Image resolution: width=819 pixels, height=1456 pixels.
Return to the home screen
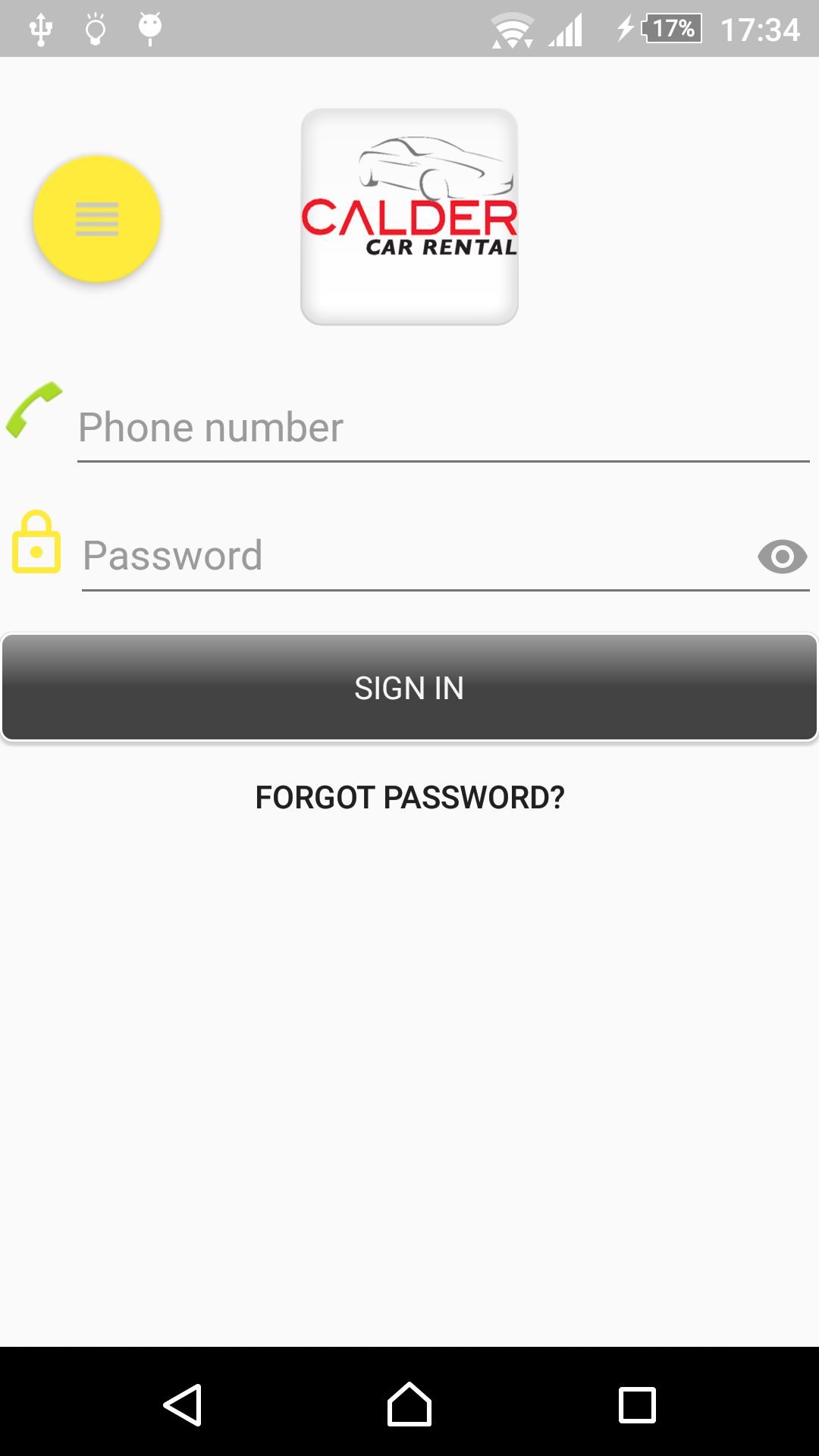(409, 1404)
